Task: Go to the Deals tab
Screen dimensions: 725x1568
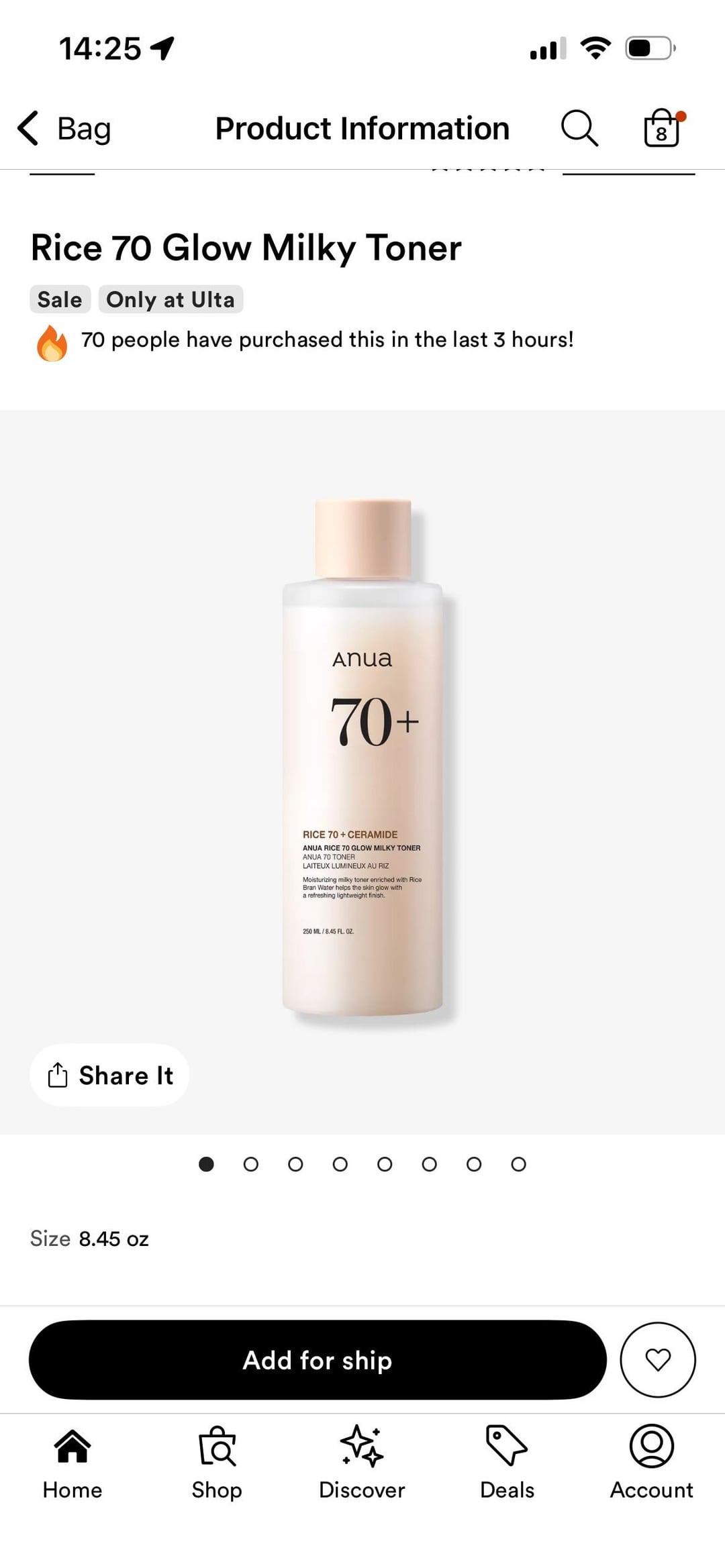Action: [507, 1463]
